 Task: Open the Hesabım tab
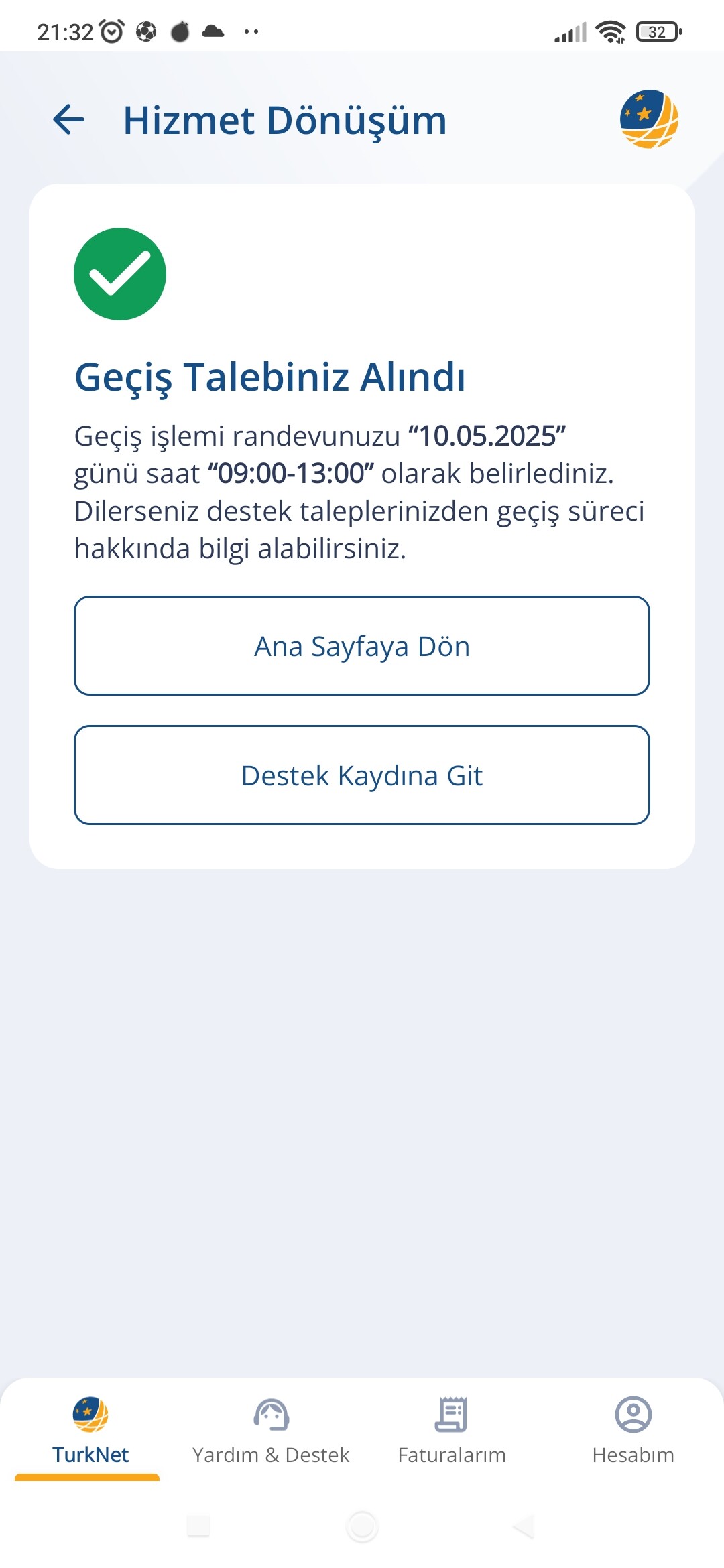(633, 1431)
